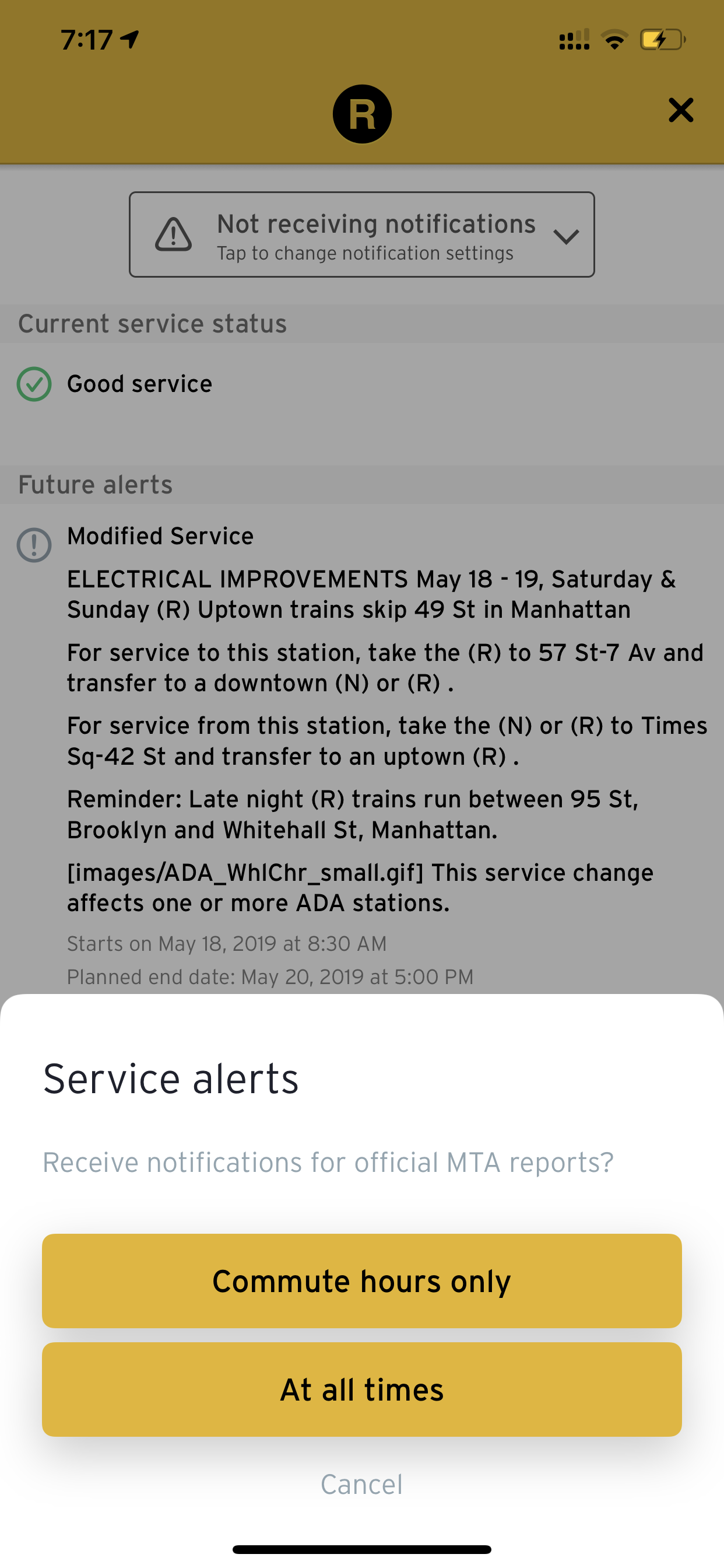Screen dimensions: 724x1568
Task: Choose At all times for alerts
Action: [361, 1389]
